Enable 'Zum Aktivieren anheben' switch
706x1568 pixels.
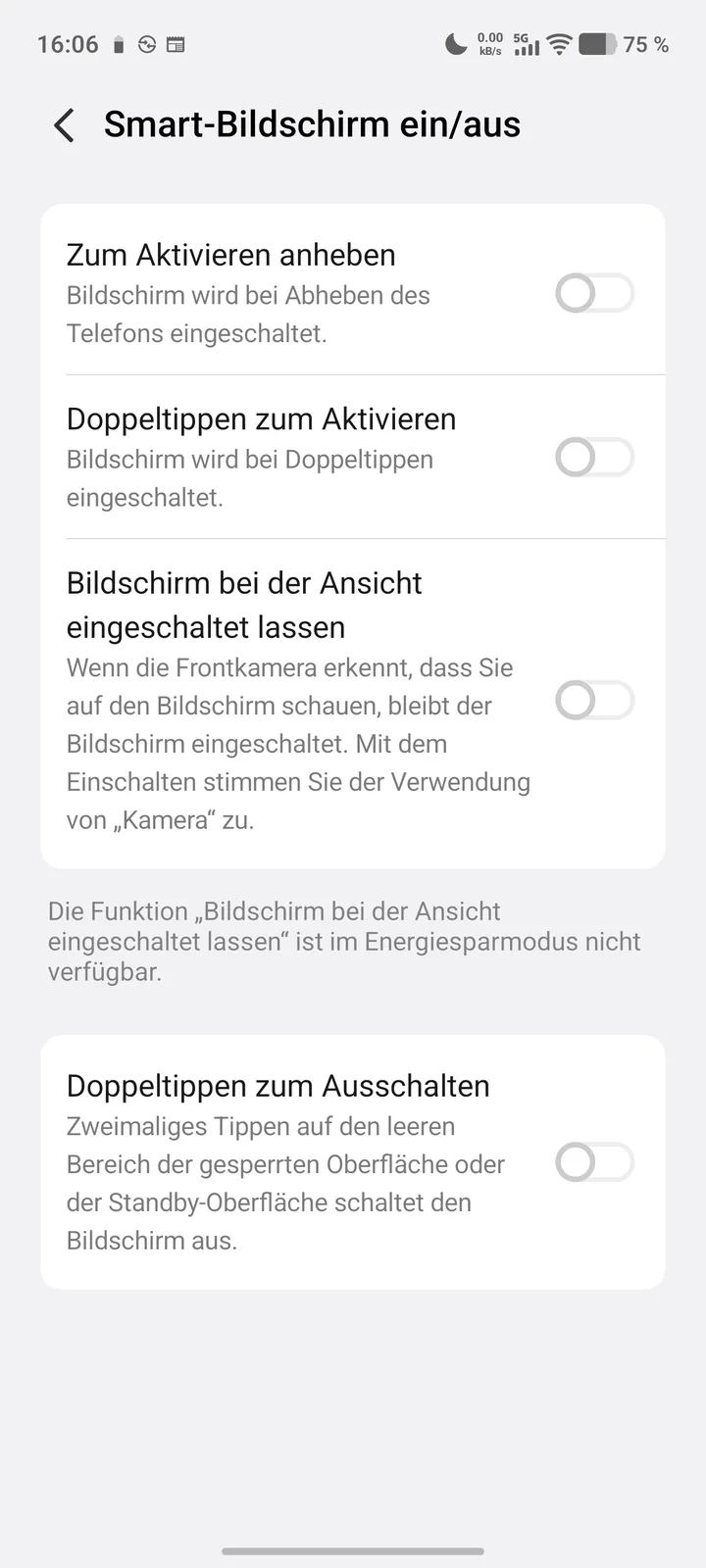coord(594,293)
